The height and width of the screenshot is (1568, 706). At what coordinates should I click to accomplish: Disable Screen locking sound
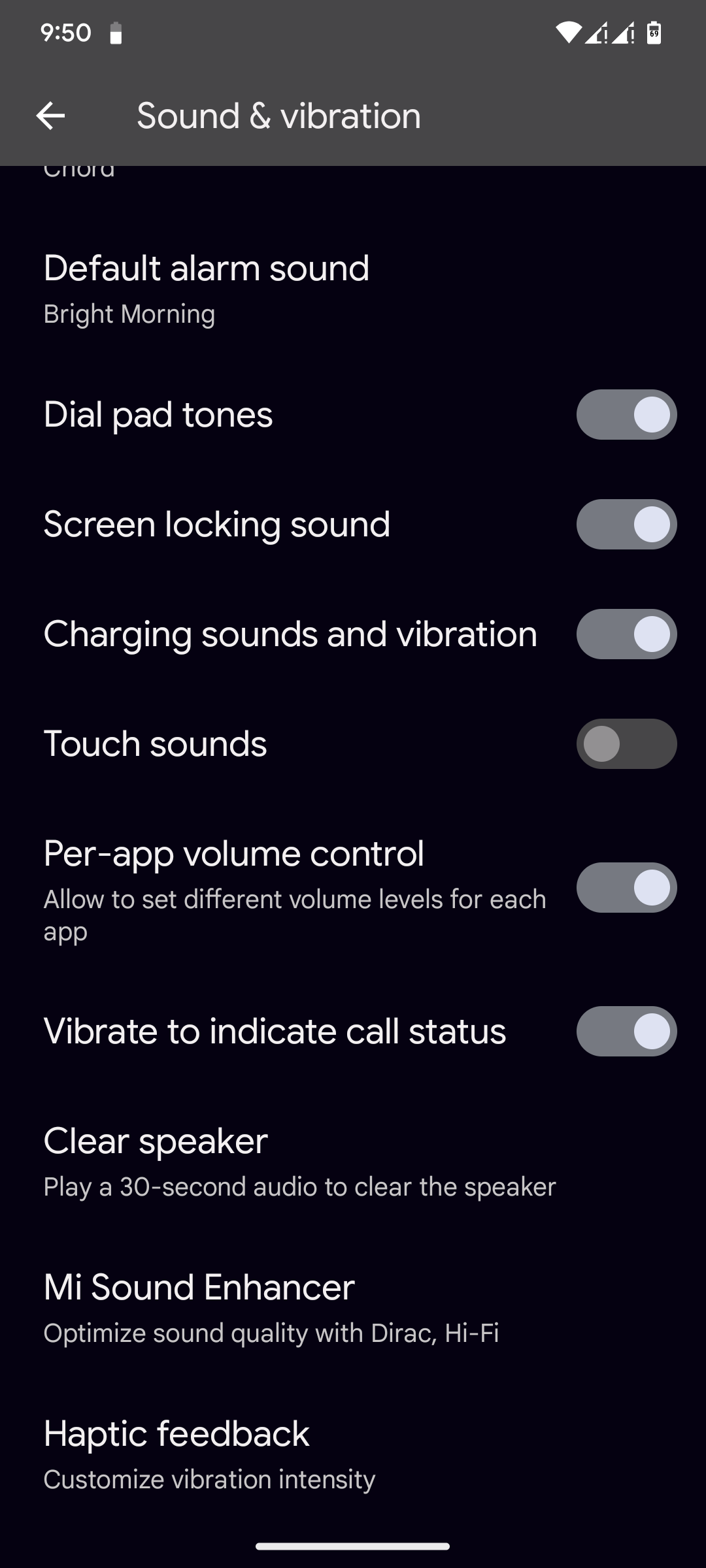626,525
